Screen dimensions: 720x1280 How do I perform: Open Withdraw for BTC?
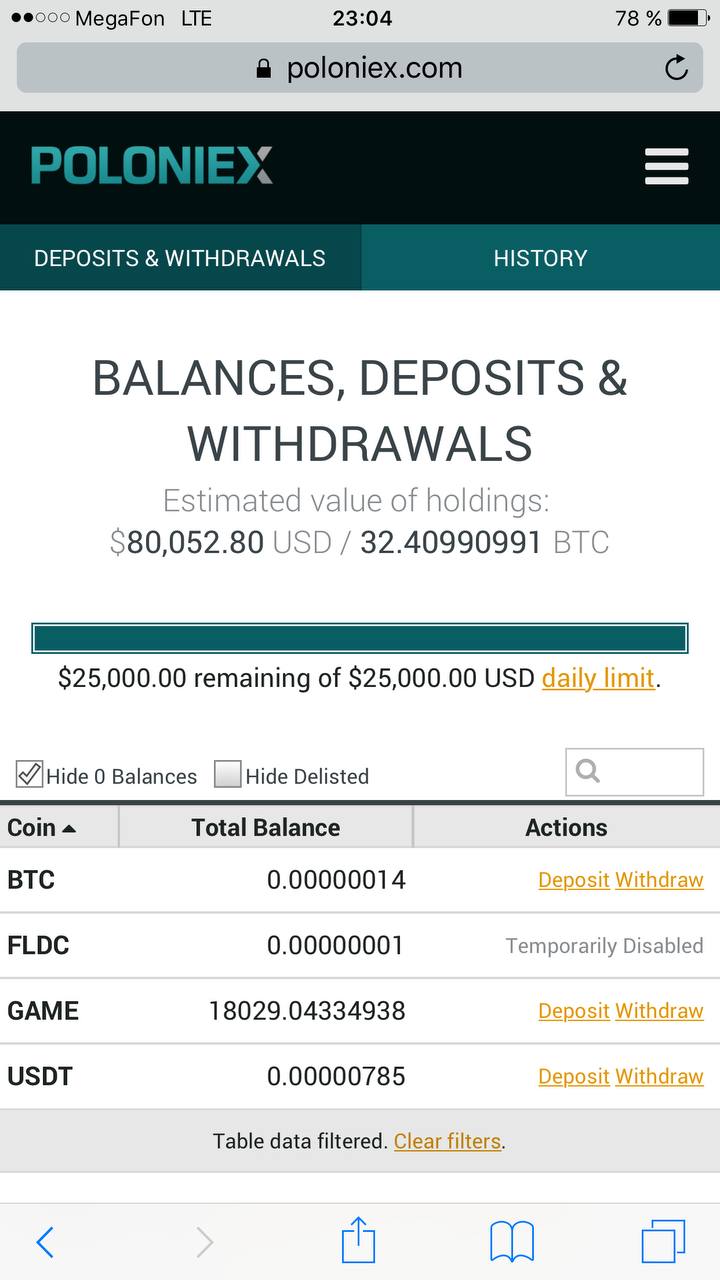[x=659, y=880]
